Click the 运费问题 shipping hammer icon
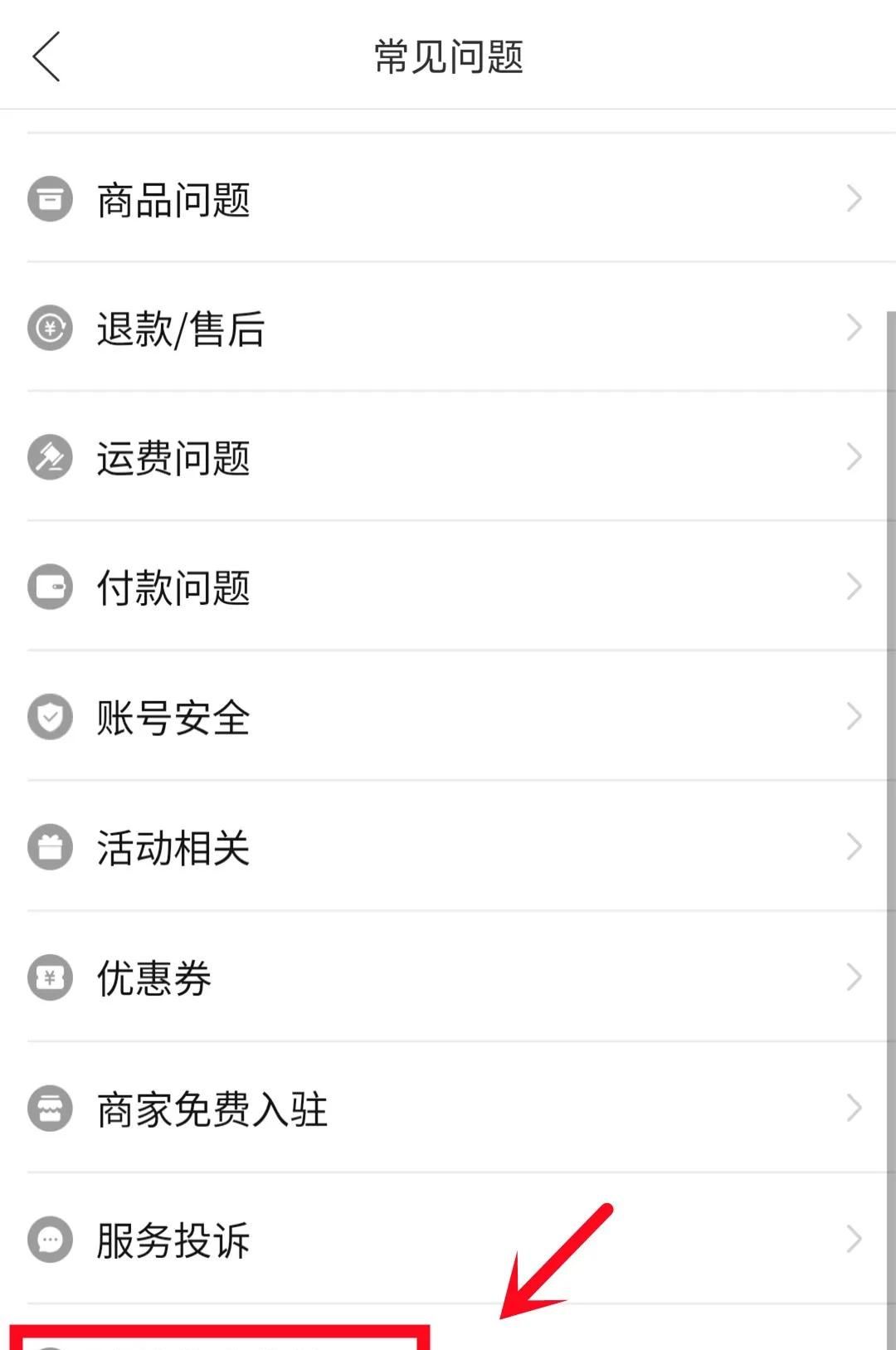The height and width of the screenshot is (1350, 896). click(x=50, y=457)
